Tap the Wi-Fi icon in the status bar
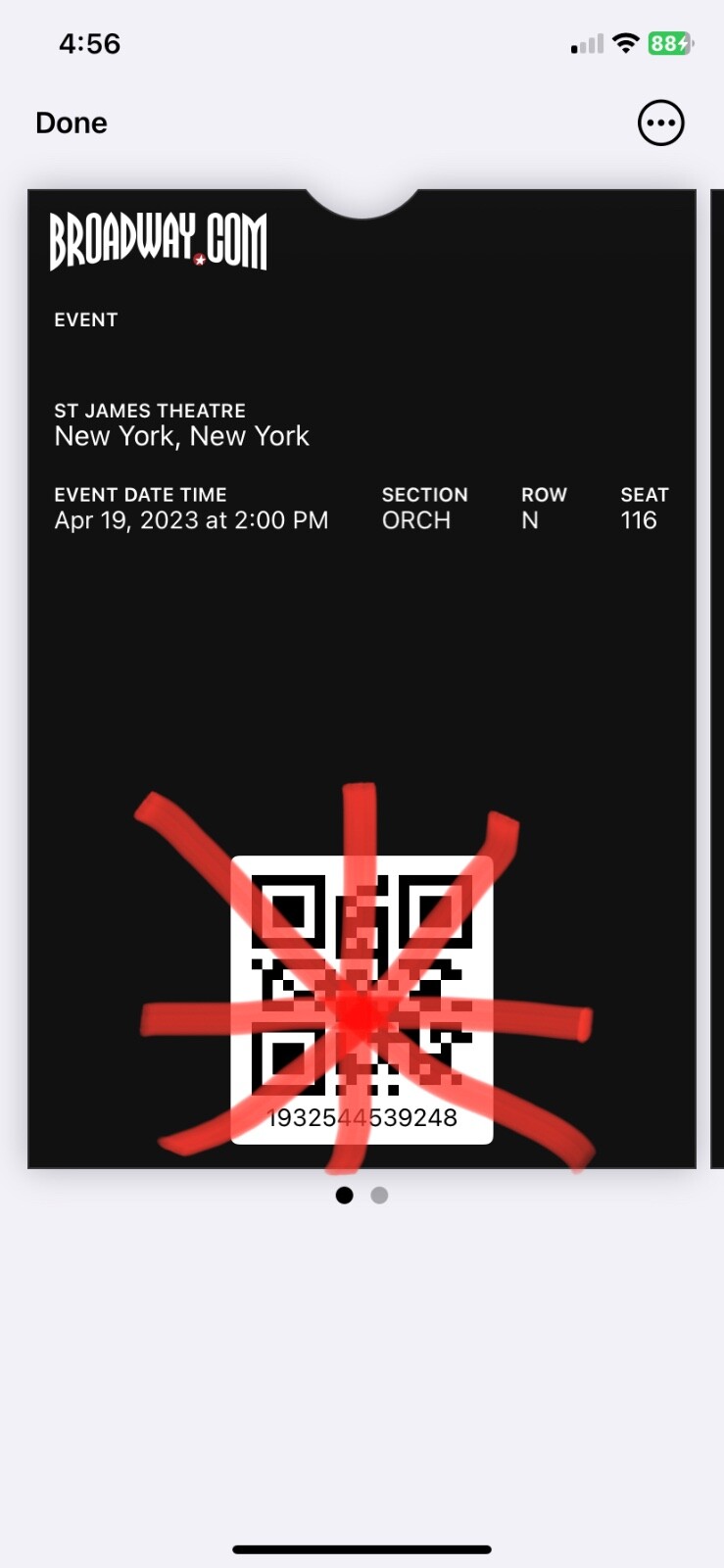The height and width of the screenshot is (1568, 724). point(625,43)
